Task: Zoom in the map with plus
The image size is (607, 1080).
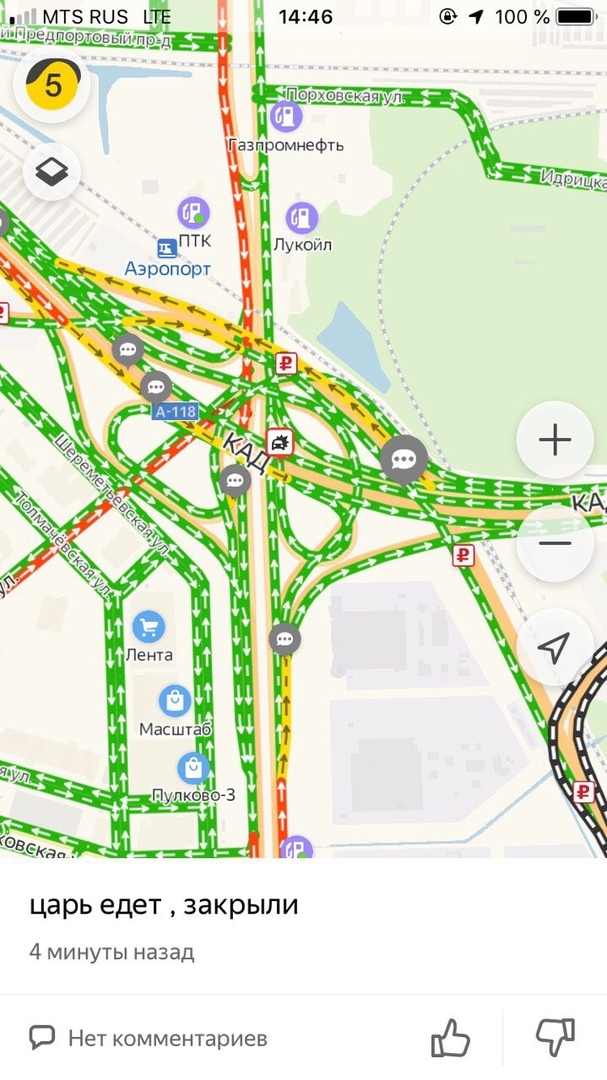Action: pos(554,440)
